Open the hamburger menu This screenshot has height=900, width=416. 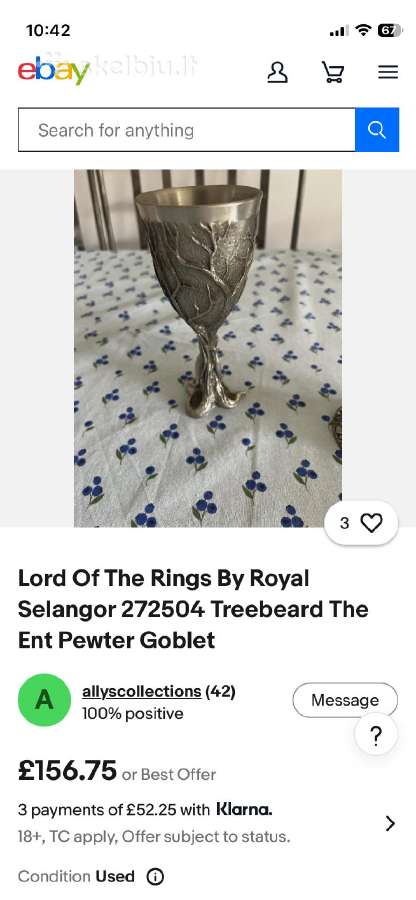pyautogui.click(x=388, y=72)
